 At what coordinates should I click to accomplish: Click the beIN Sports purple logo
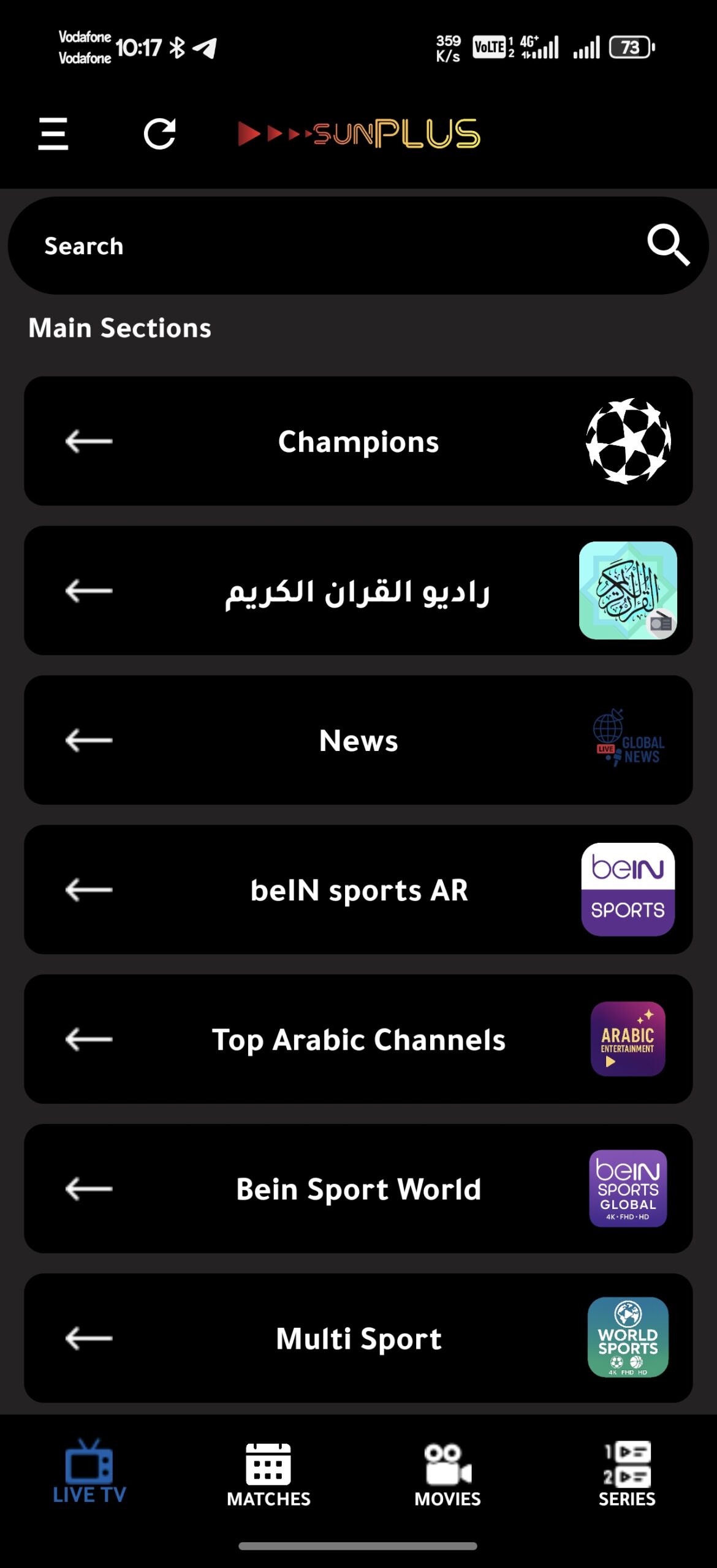point(628,889)
